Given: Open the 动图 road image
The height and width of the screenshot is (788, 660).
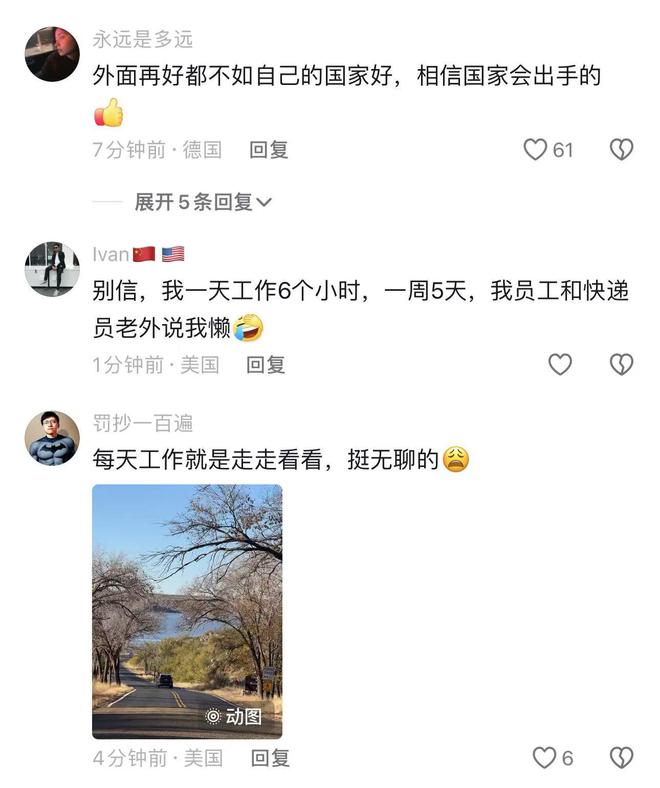Looking at the screenshot, I should 187,611.
